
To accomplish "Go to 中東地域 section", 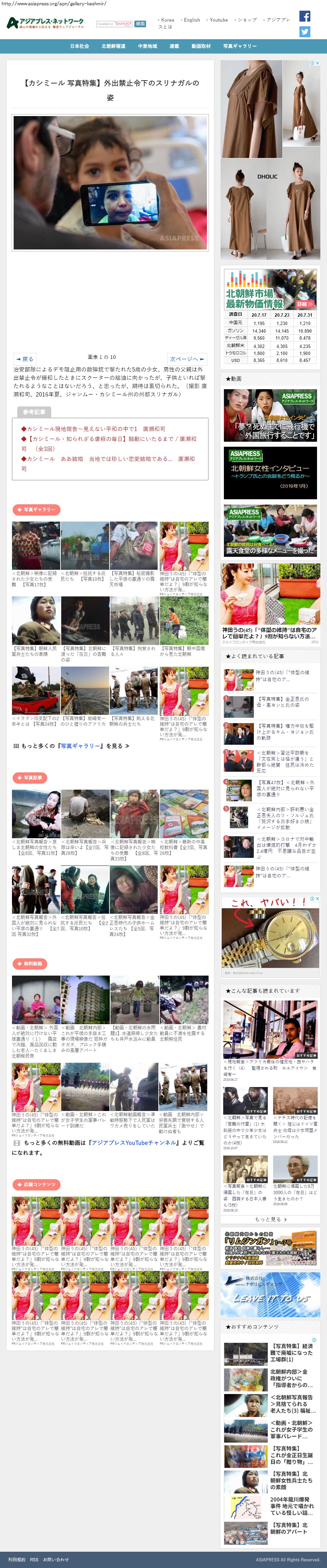I will coord(147,46).
